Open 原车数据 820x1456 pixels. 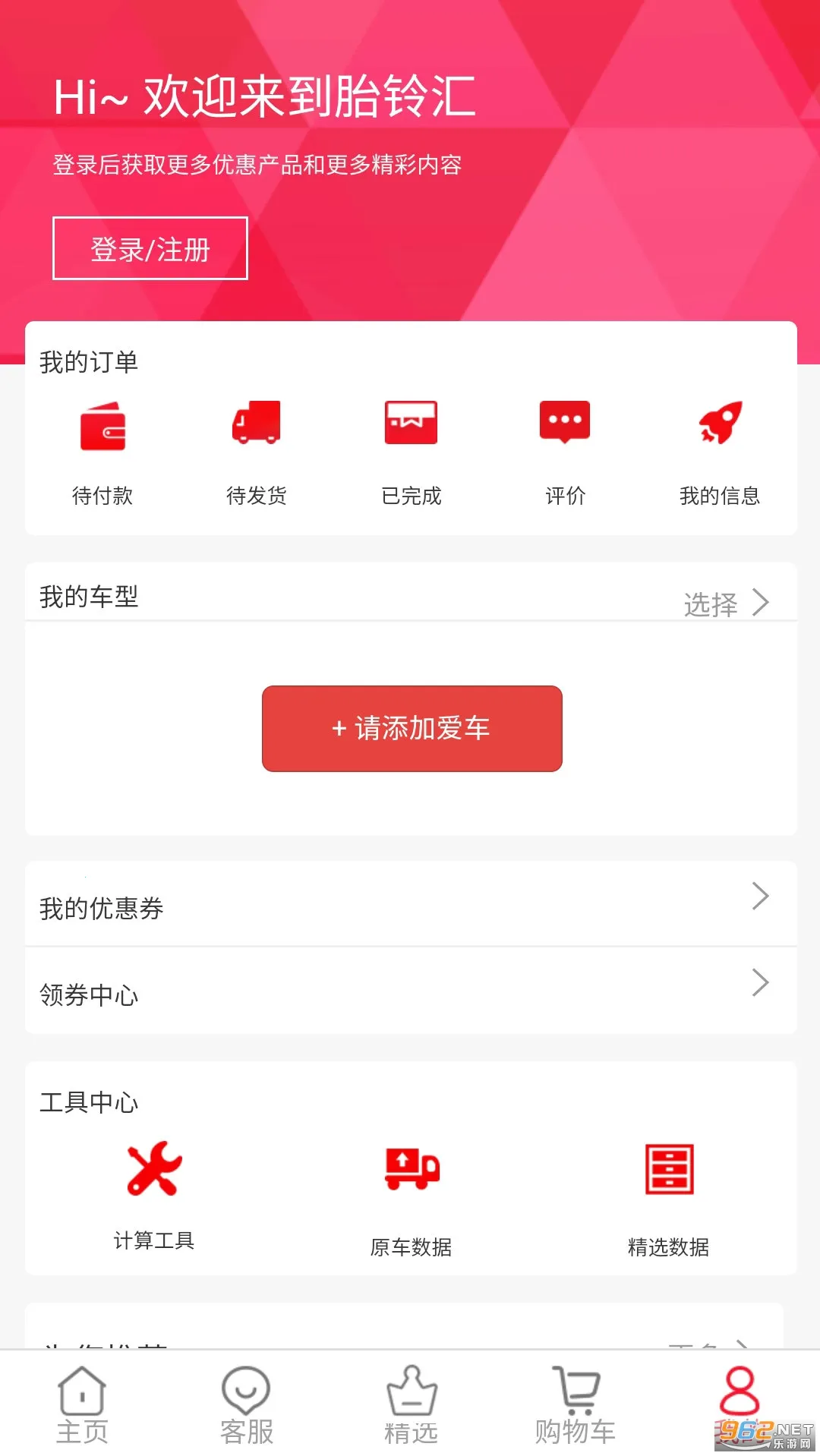pos(411,1196)
